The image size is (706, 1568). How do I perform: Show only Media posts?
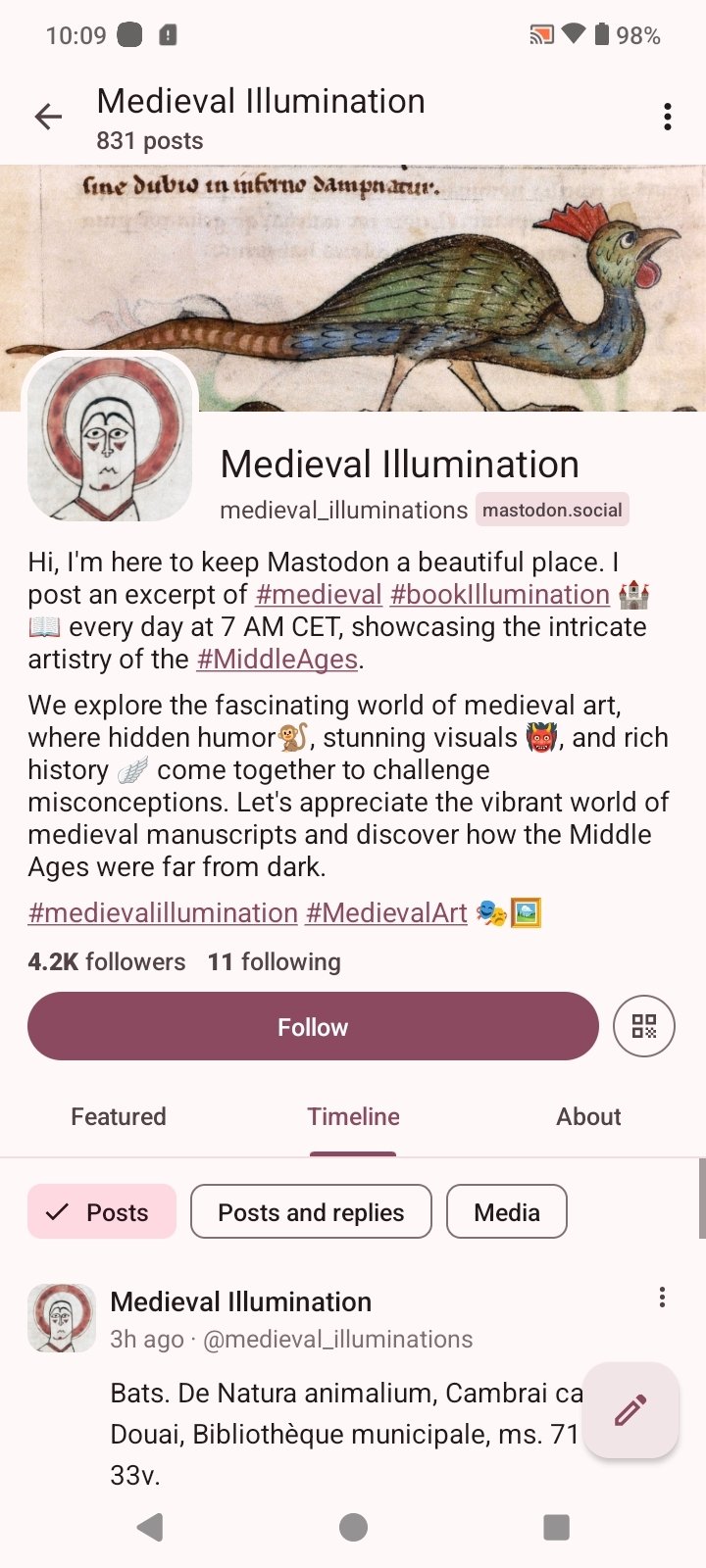pyautogui.click(x=506, y=1212)
